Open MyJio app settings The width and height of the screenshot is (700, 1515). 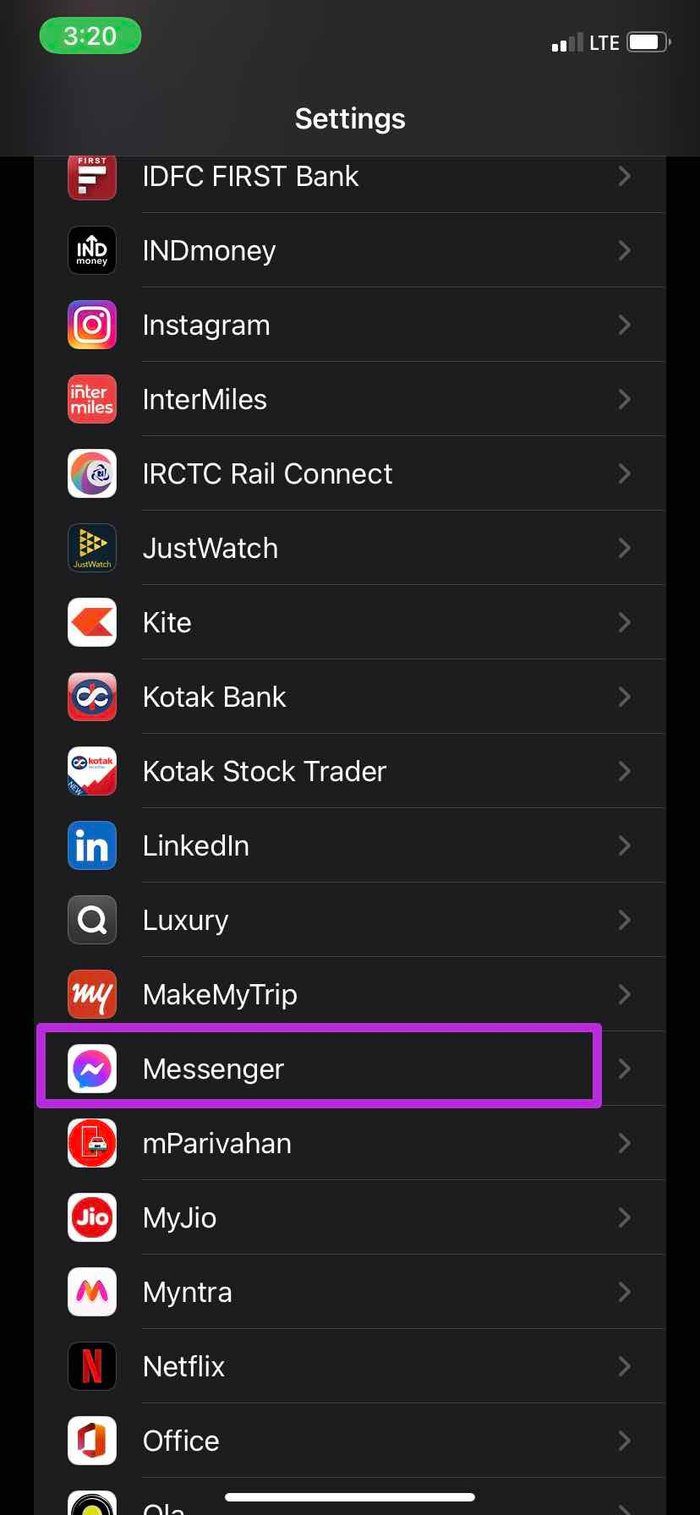click(x=350, y=1217)
